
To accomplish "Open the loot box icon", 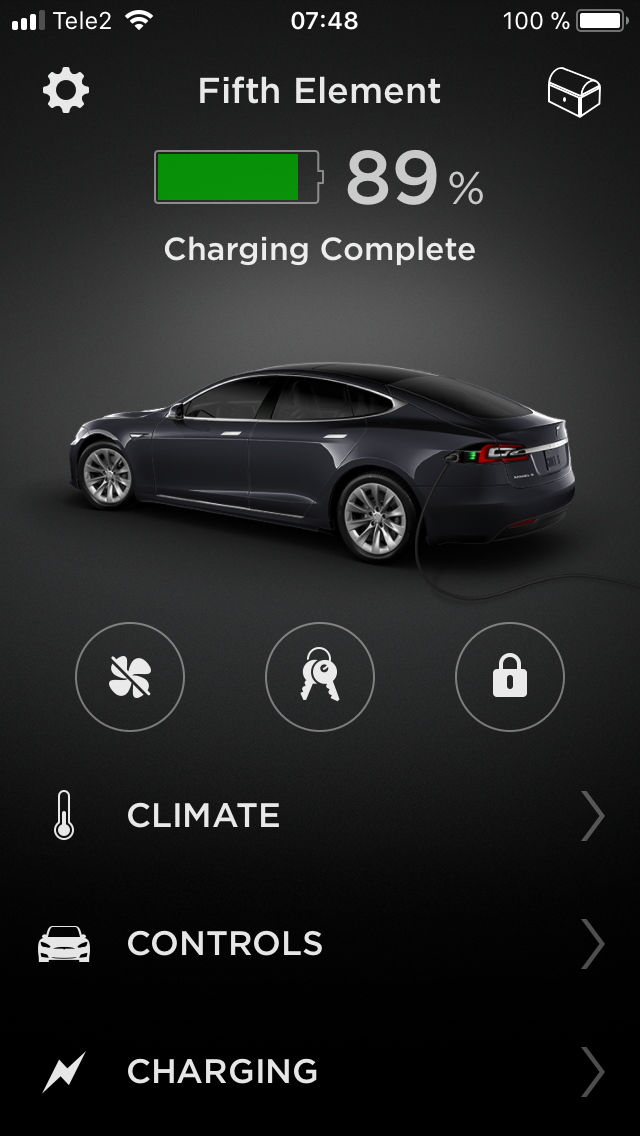I will 574,92.
